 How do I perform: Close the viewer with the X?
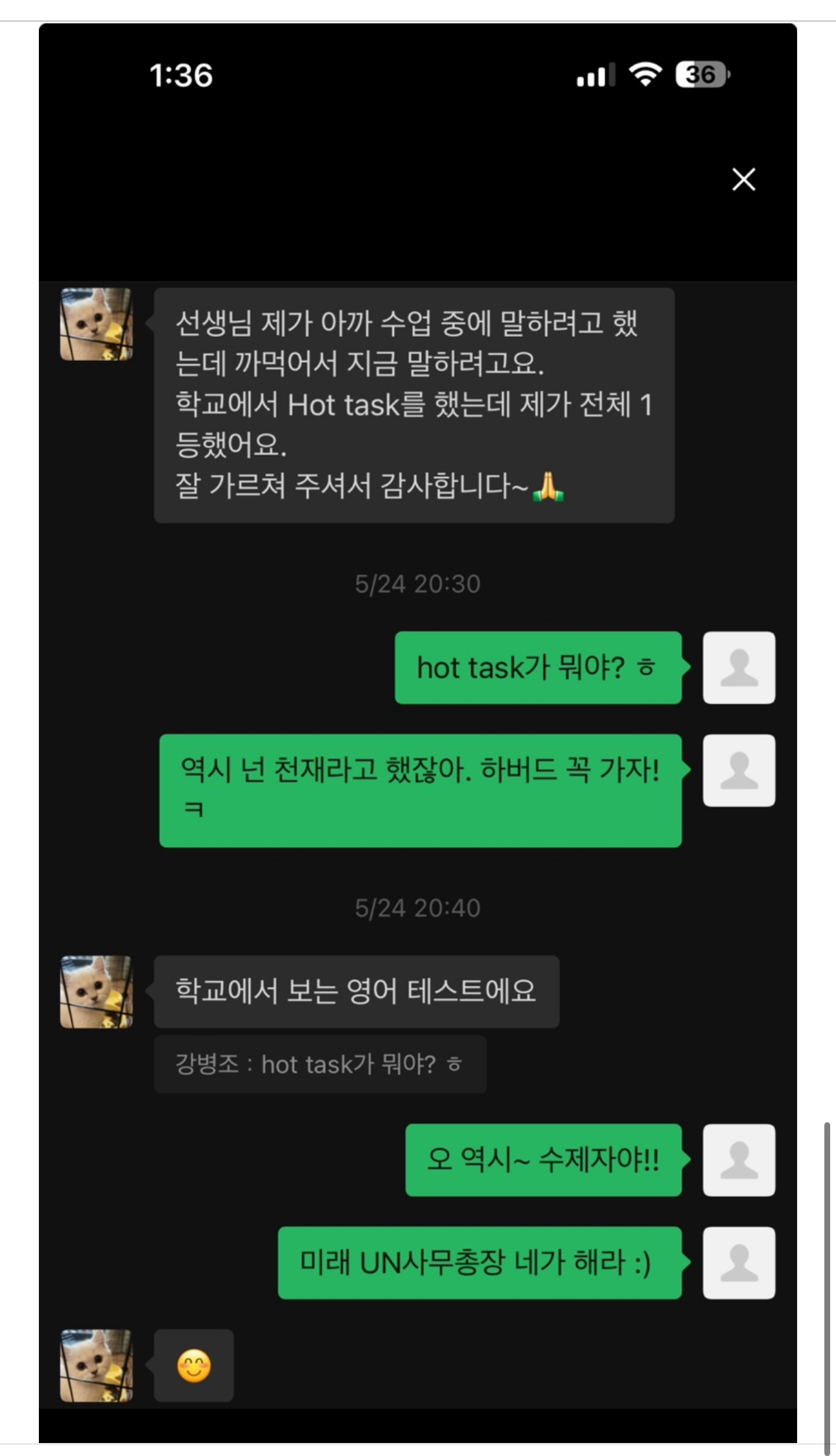point(743,179)
